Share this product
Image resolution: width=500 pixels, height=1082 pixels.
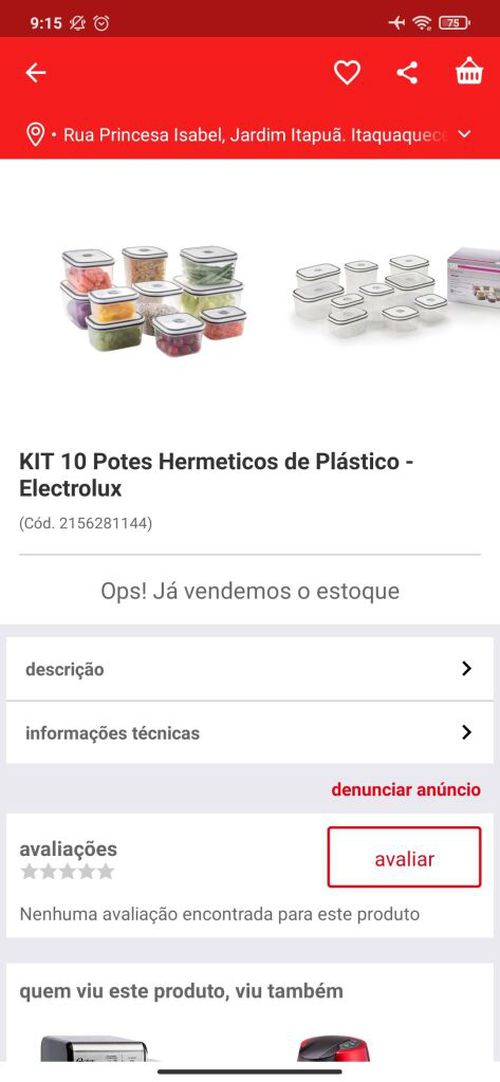407,72
